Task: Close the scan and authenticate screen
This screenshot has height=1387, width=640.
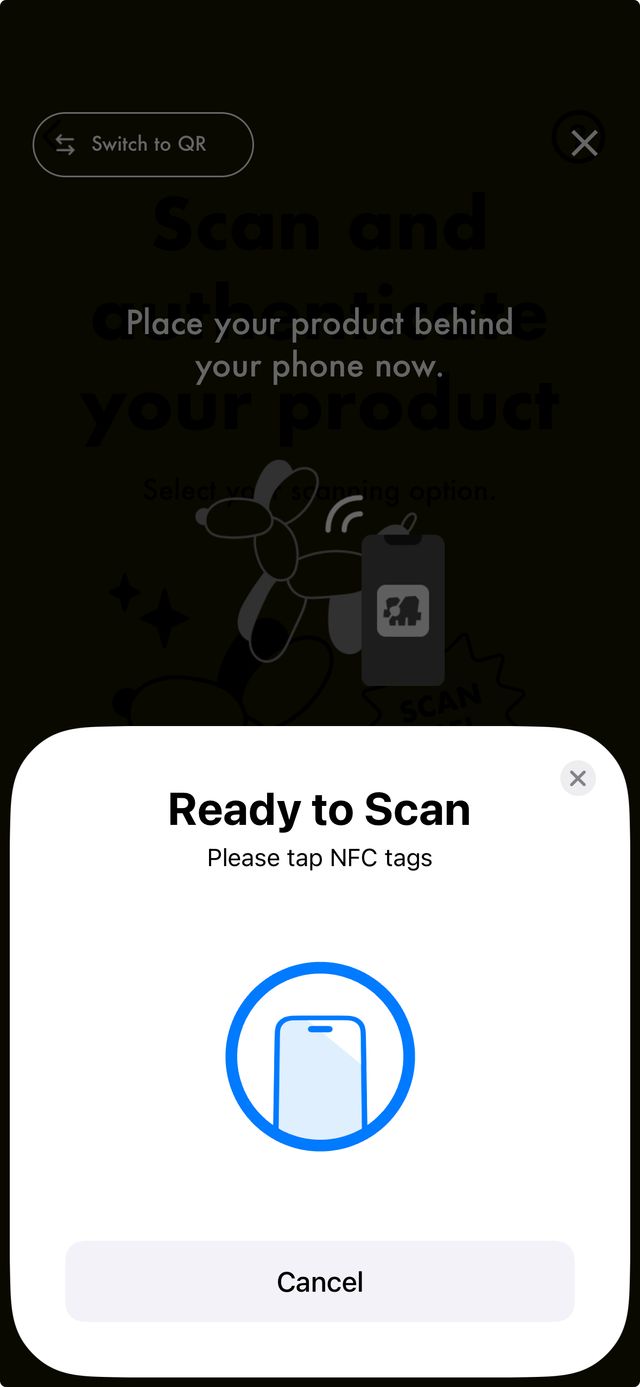Action: (583, 143)
